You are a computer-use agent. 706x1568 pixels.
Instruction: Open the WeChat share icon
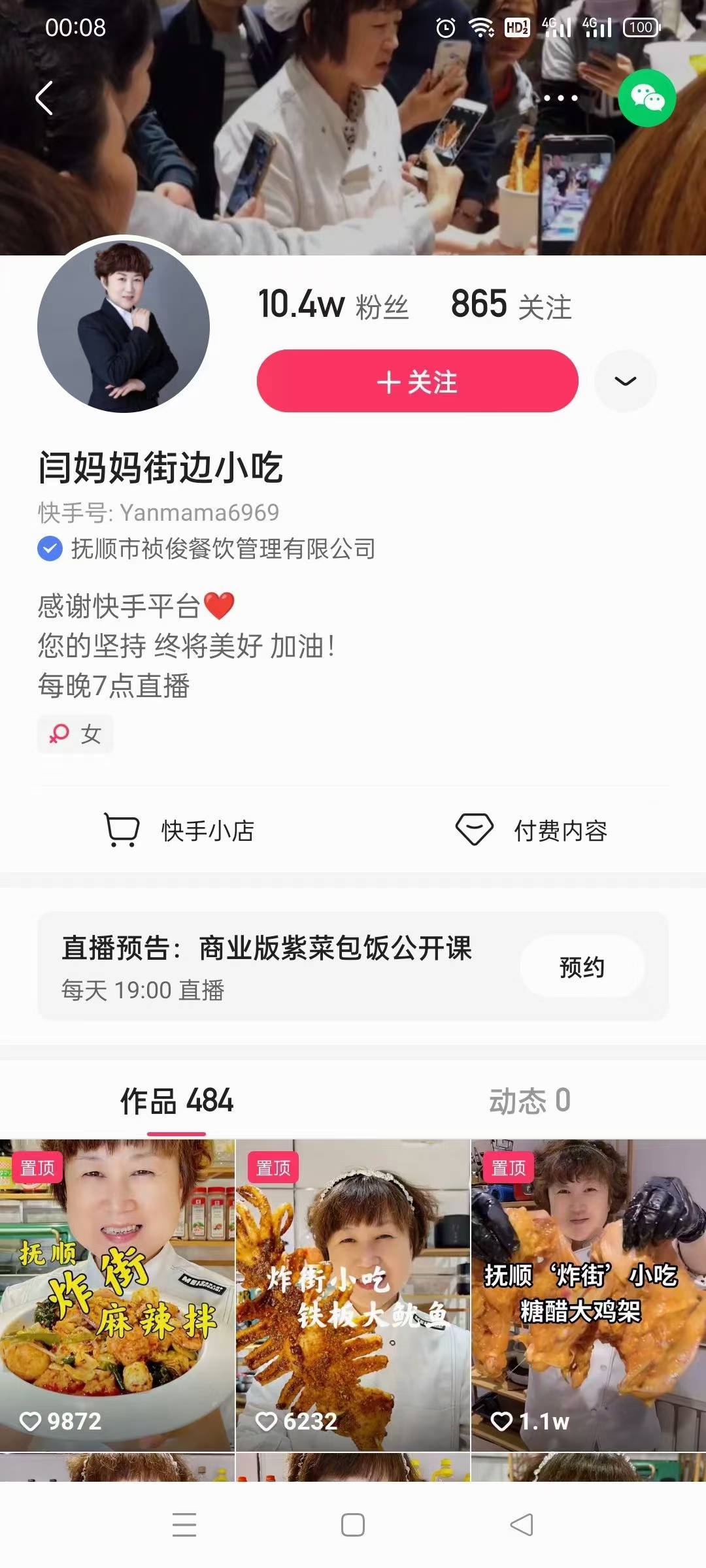pos(646,100)
